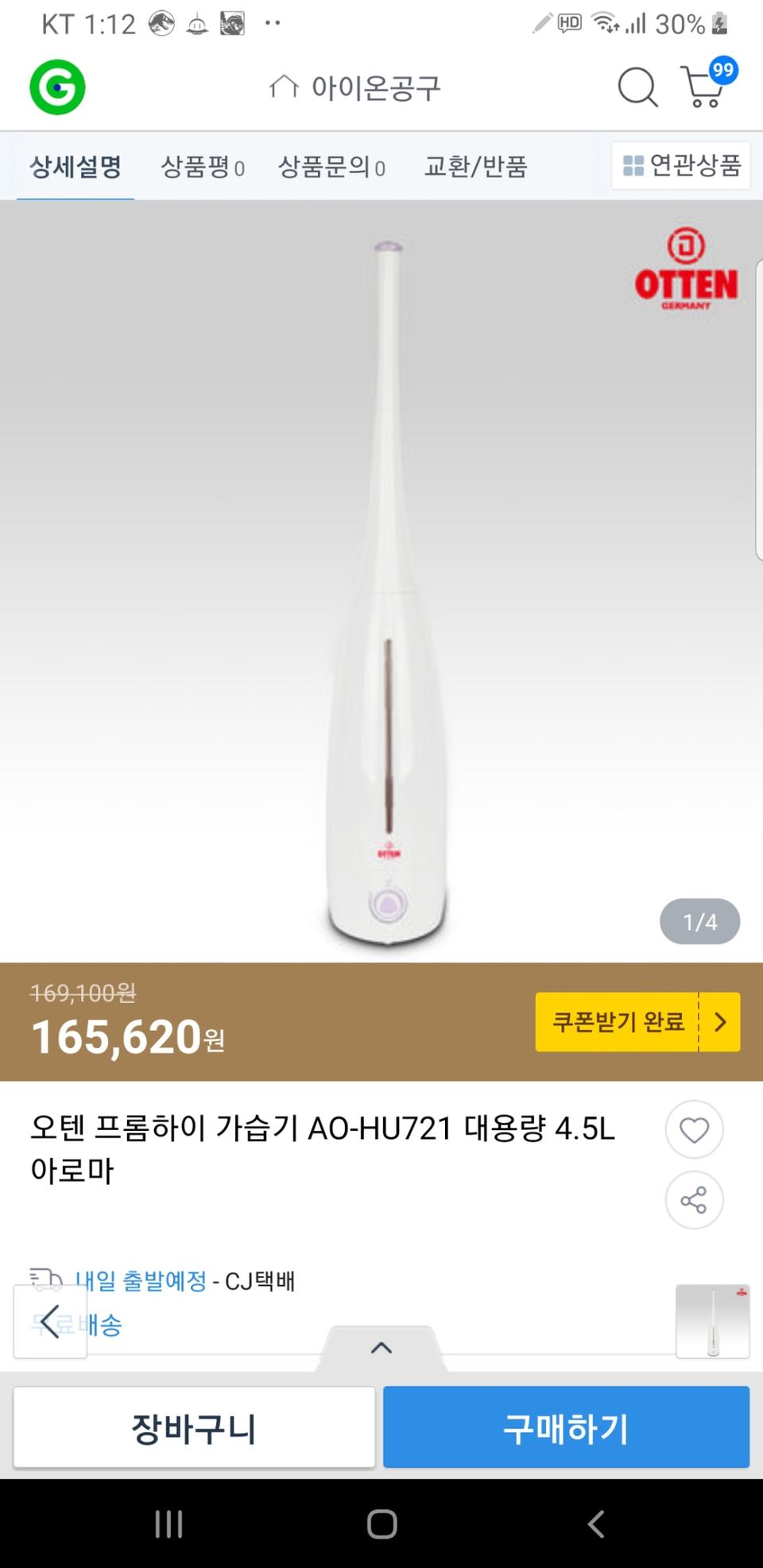Tap the Android recents button

(x=168, y=1524)
